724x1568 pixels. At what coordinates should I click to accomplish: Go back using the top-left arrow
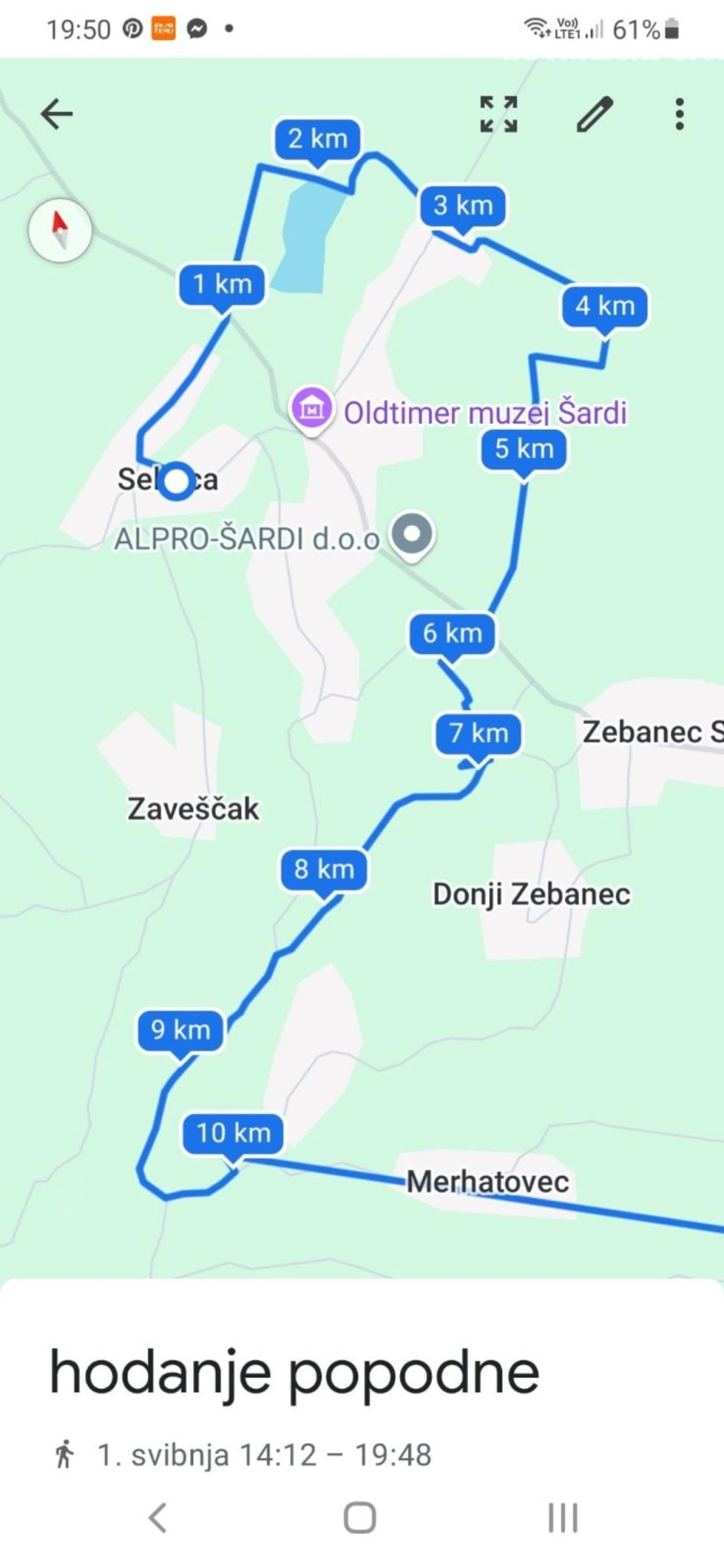coord(57,115)
